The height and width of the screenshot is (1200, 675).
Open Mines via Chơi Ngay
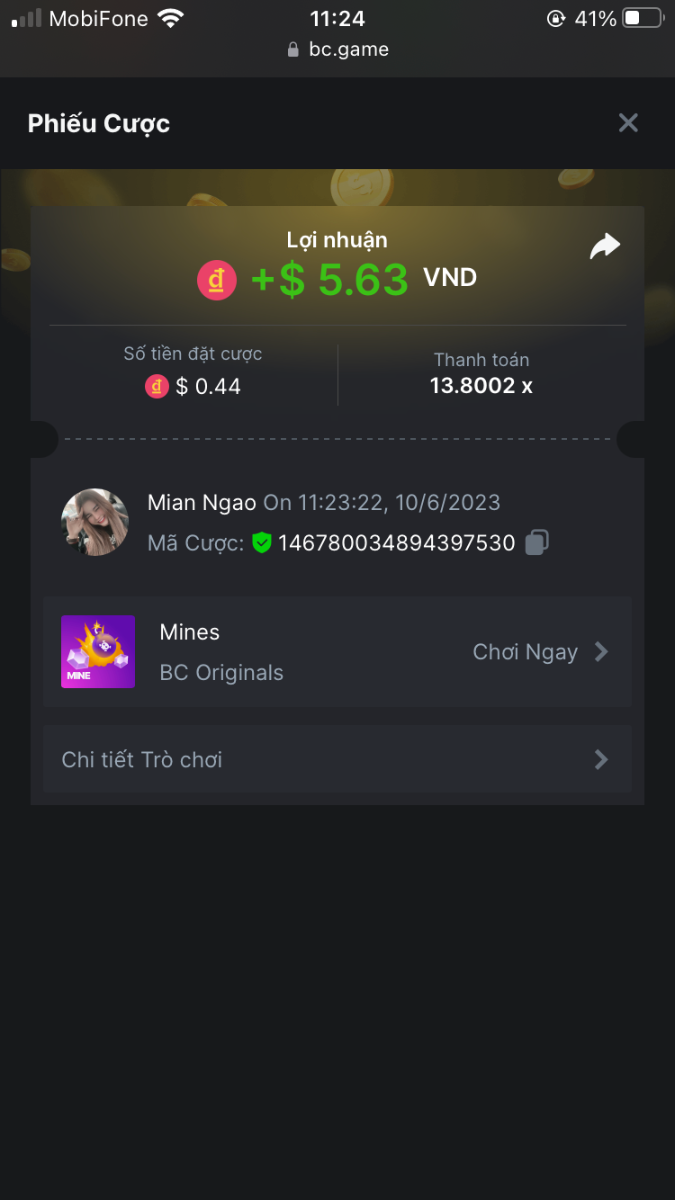(x=539, y=652)
